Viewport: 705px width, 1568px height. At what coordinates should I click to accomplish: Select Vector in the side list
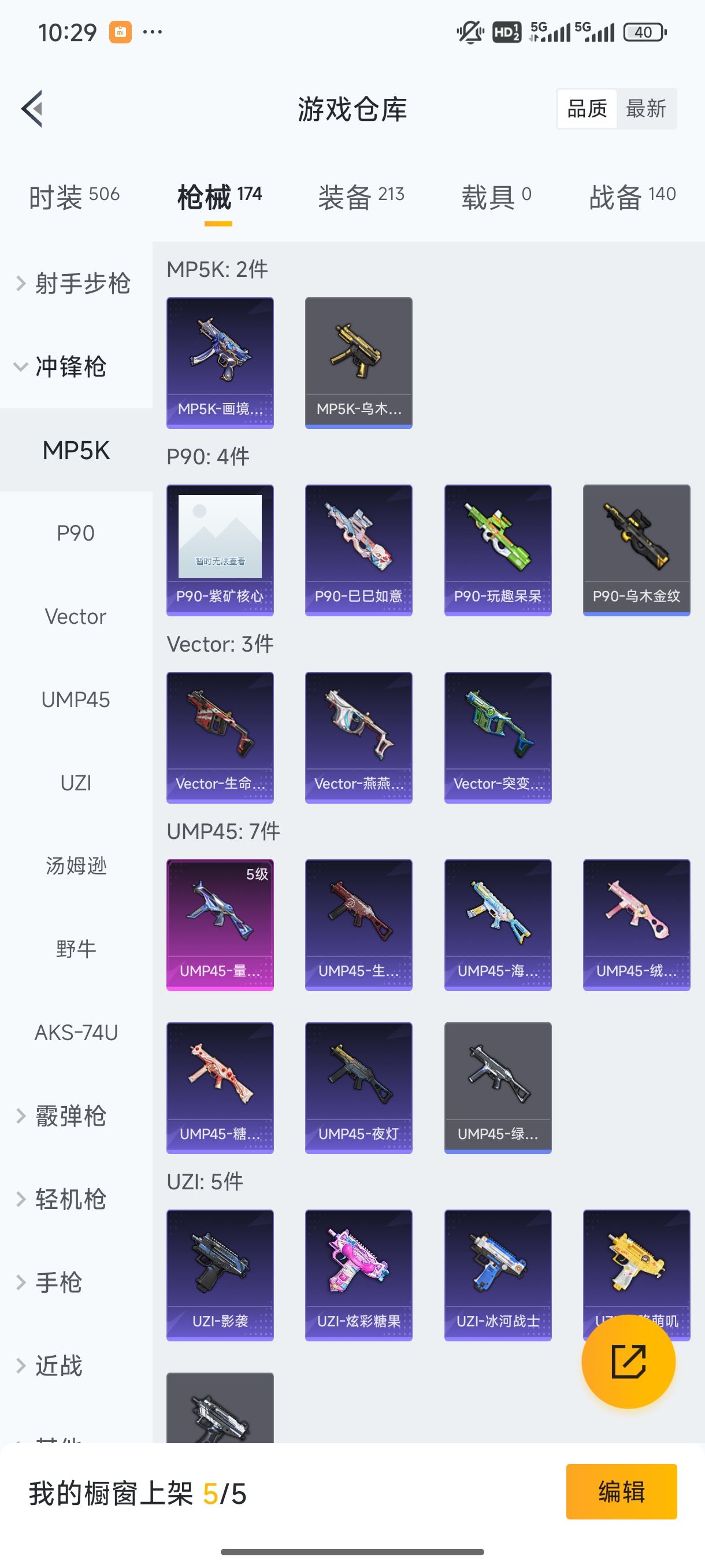(x=76, y=616)
